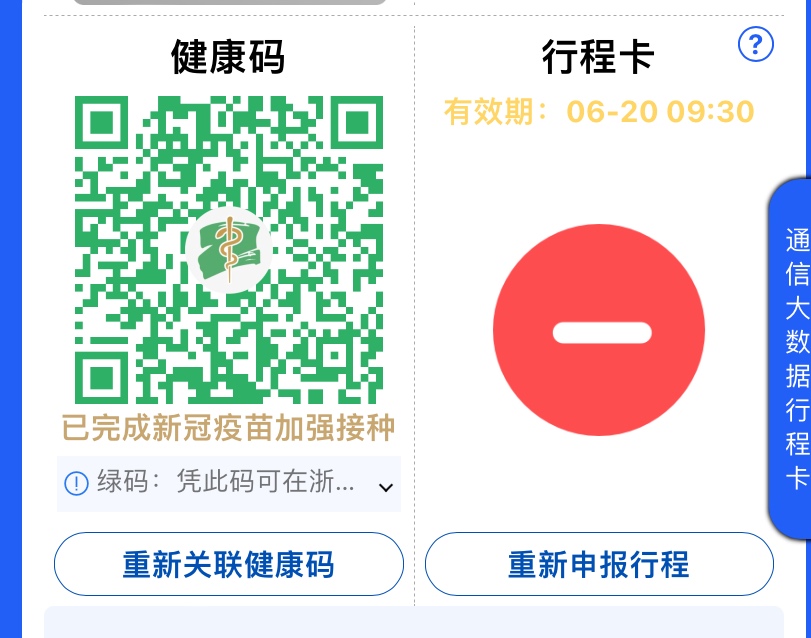Tap 重新申报行程 button

(x=598, y=564)
